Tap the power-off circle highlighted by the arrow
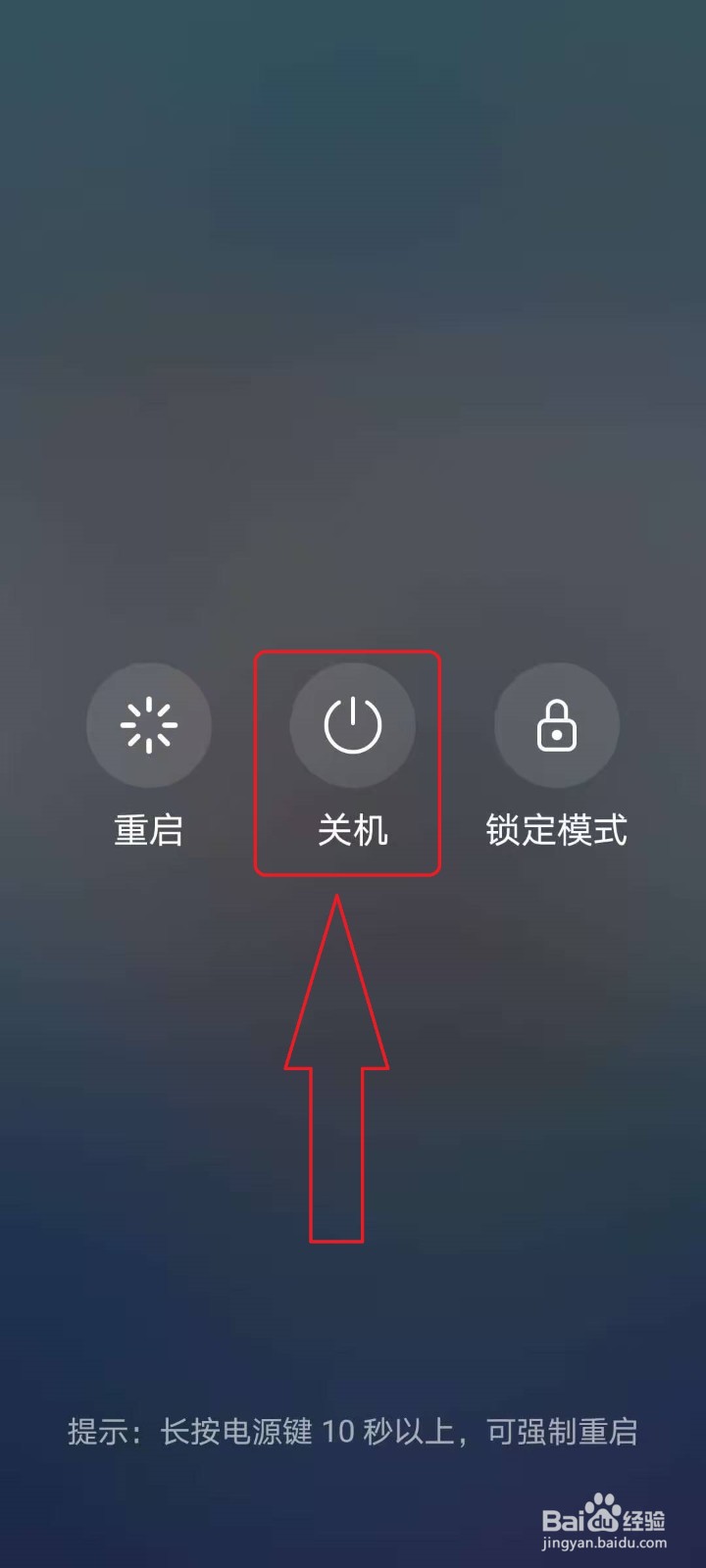The height and width of the screenshot is (1568, 706). coord(354,725)
